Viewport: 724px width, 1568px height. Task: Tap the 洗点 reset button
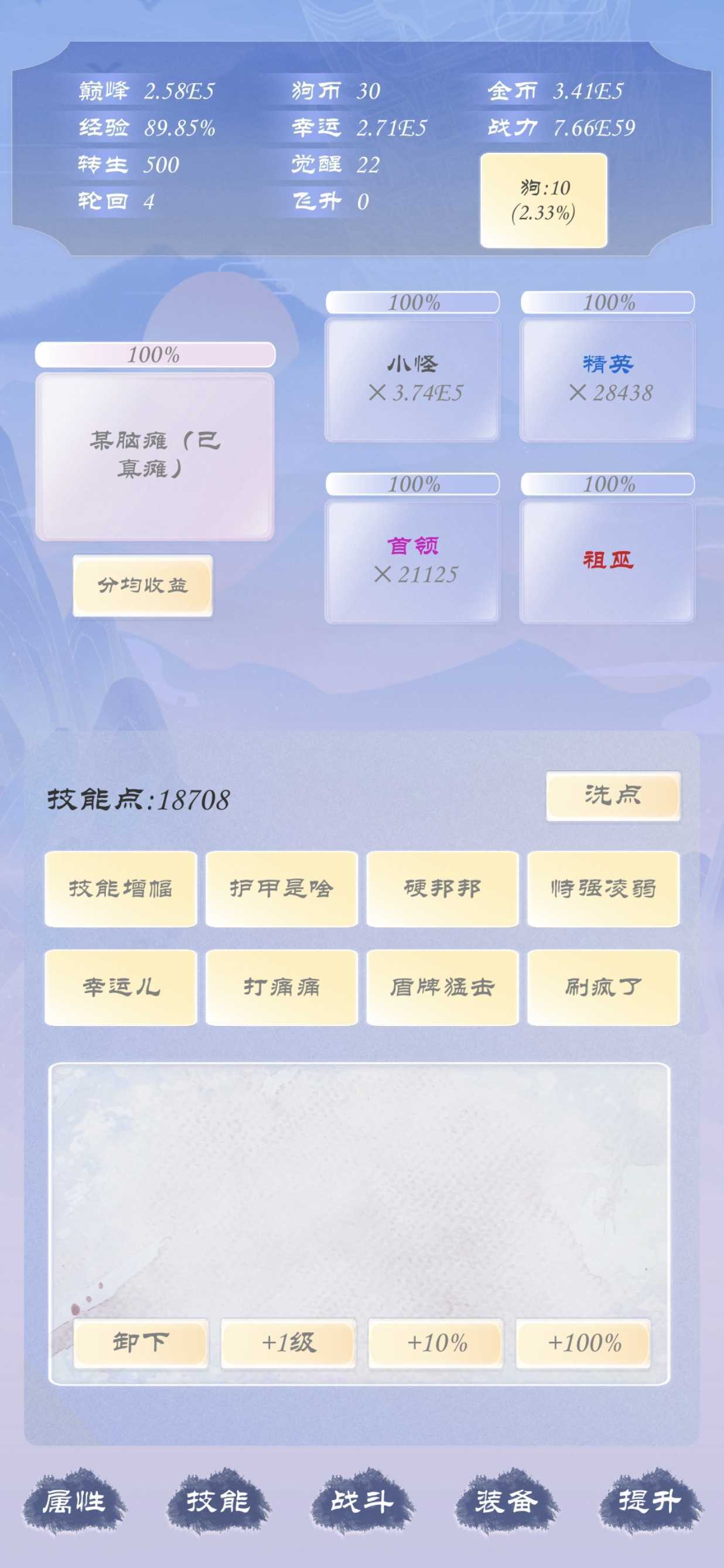[613, 796]
